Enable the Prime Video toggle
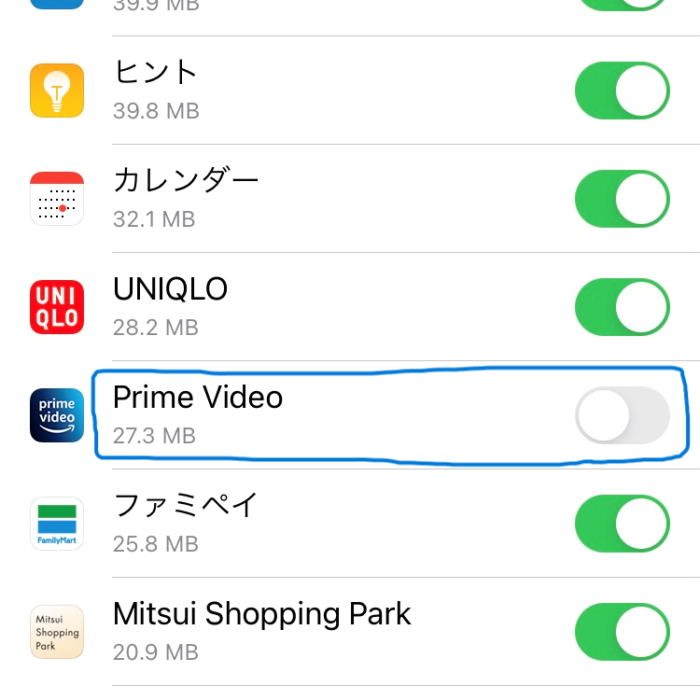The height and width of the screenshot is (700, 700). pos(622,415)
